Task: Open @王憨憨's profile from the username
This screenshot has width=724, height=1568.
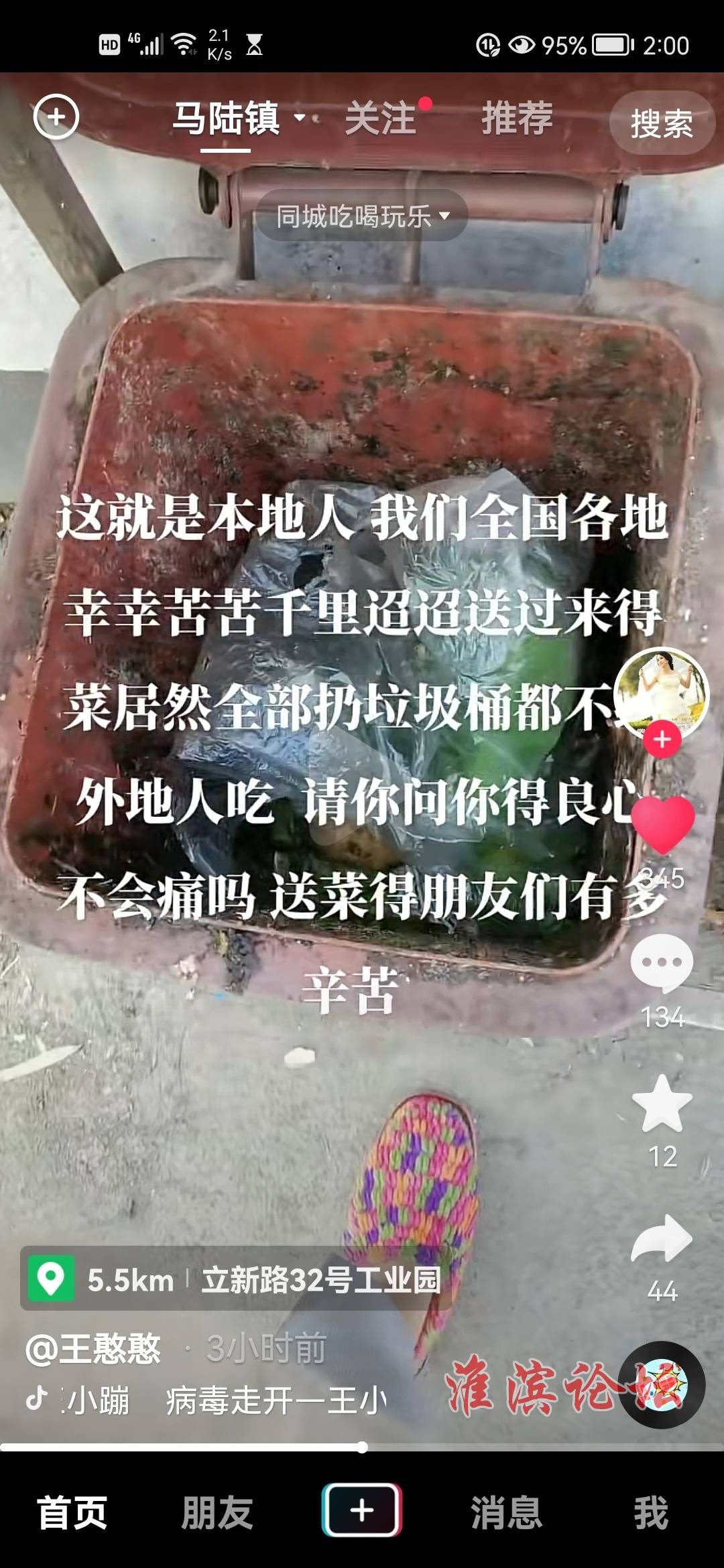Action: 94,1349
